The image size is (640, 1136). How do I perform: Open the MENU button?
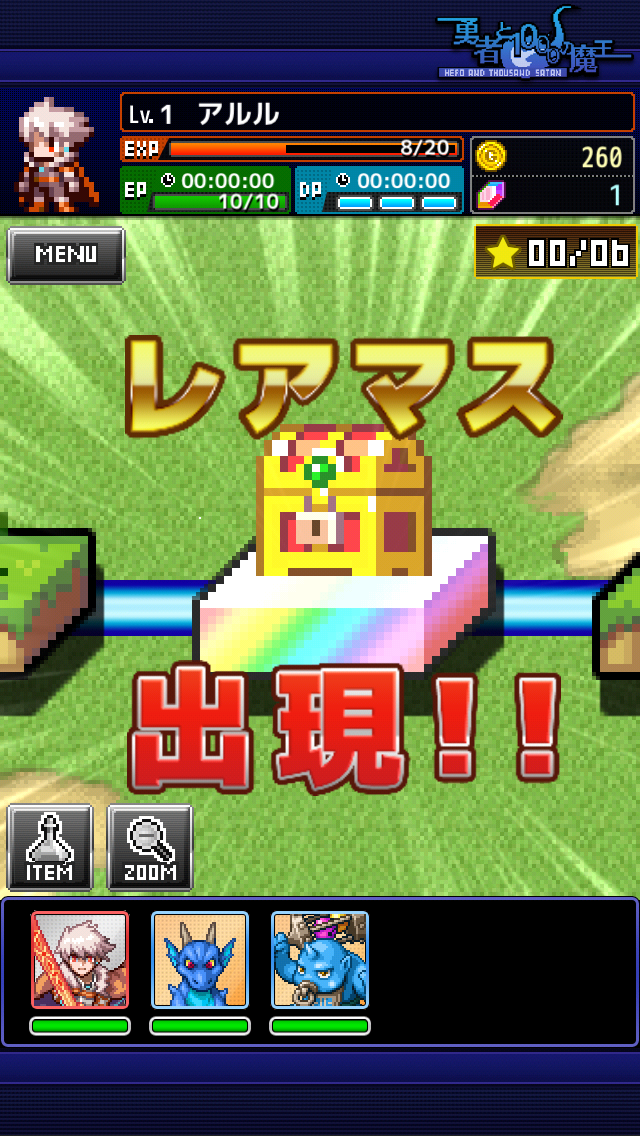[66, 255]
